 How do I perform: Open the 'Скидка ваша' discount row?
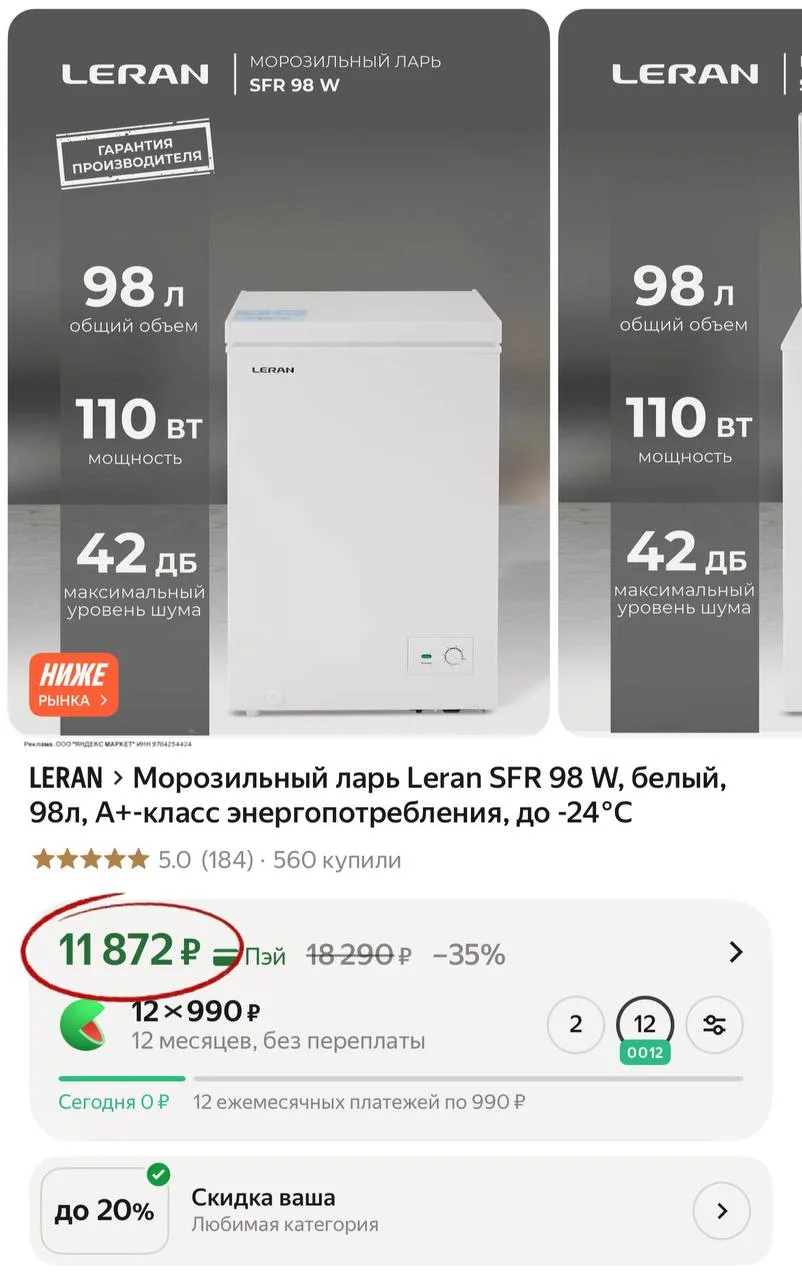pyautogui.click(x=401, y=1211)
